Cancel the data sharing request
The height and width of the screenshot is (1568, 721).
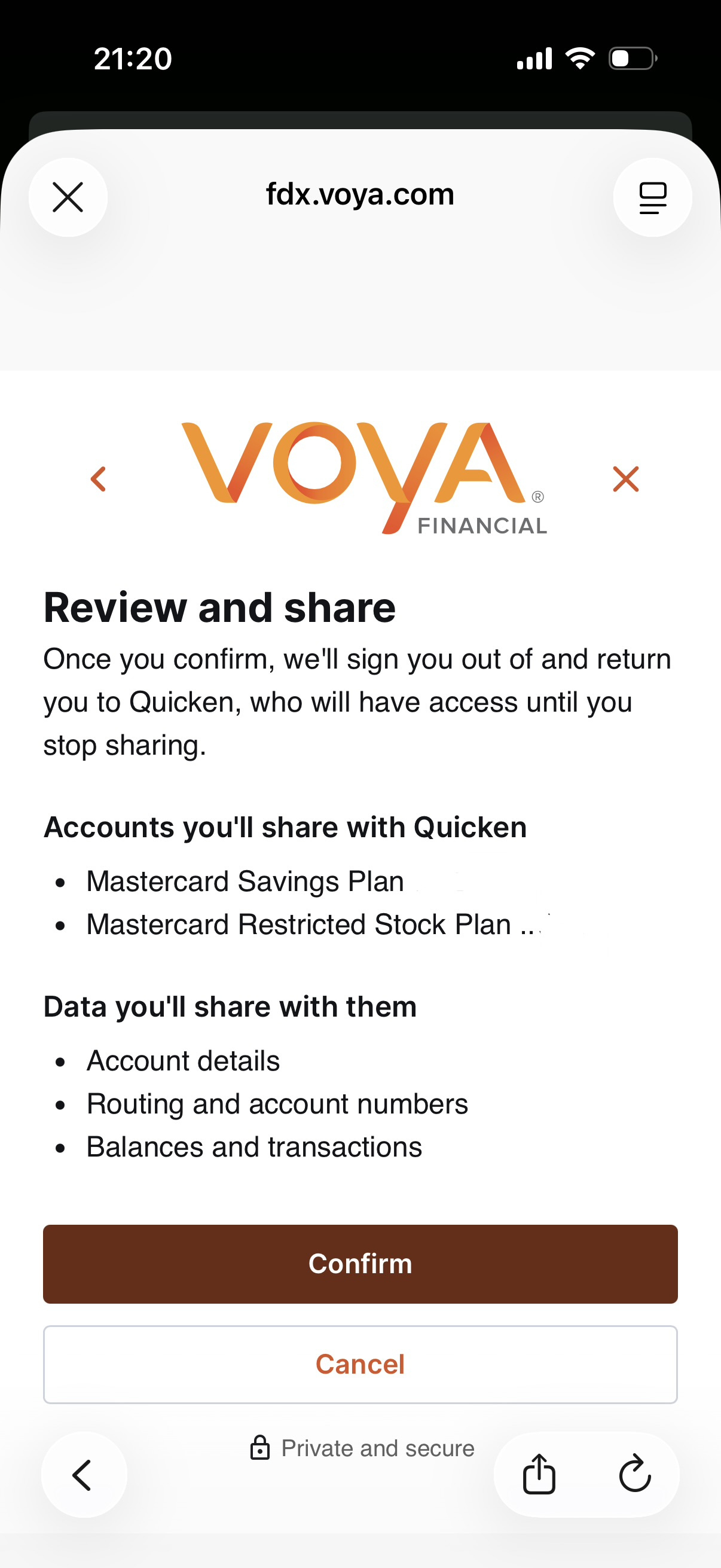point(360,1364)
